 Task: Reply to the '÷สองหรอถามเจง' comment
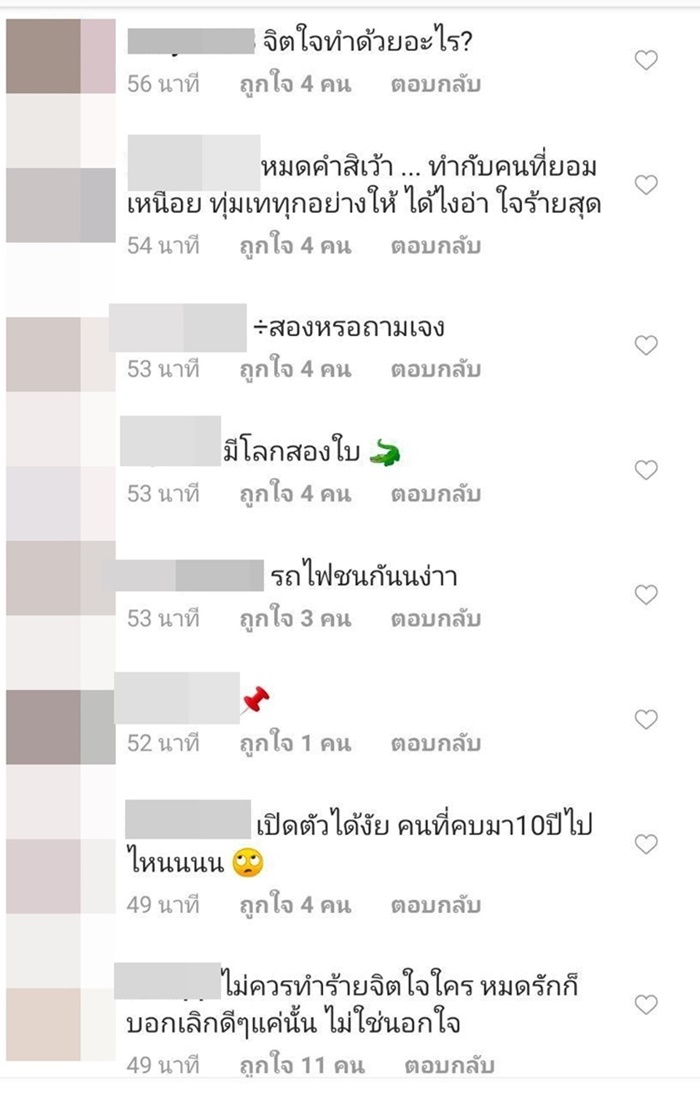436,369
